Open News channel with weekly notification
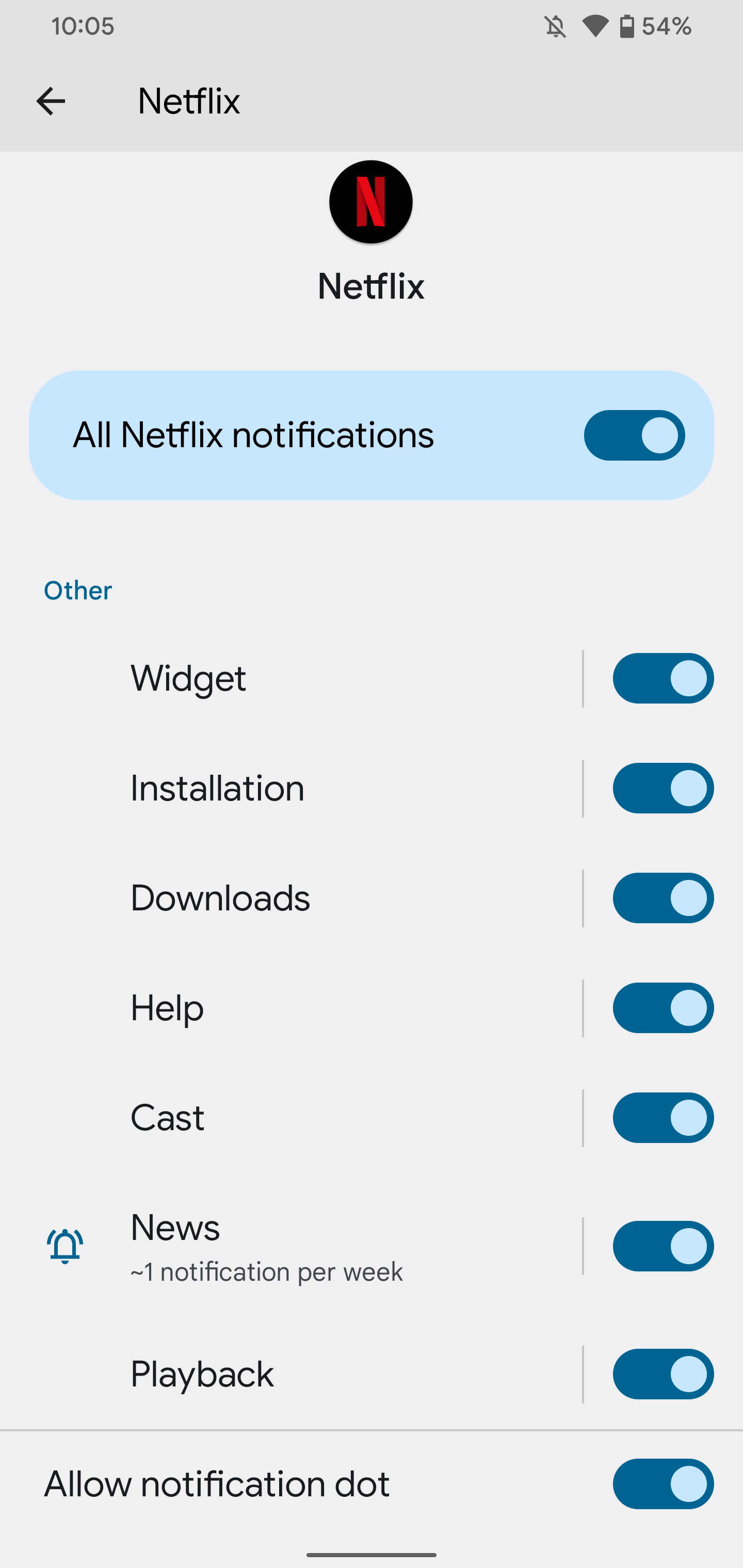Image resolution: width=743 pixels, height=1568 pixels. point(291,1246)
